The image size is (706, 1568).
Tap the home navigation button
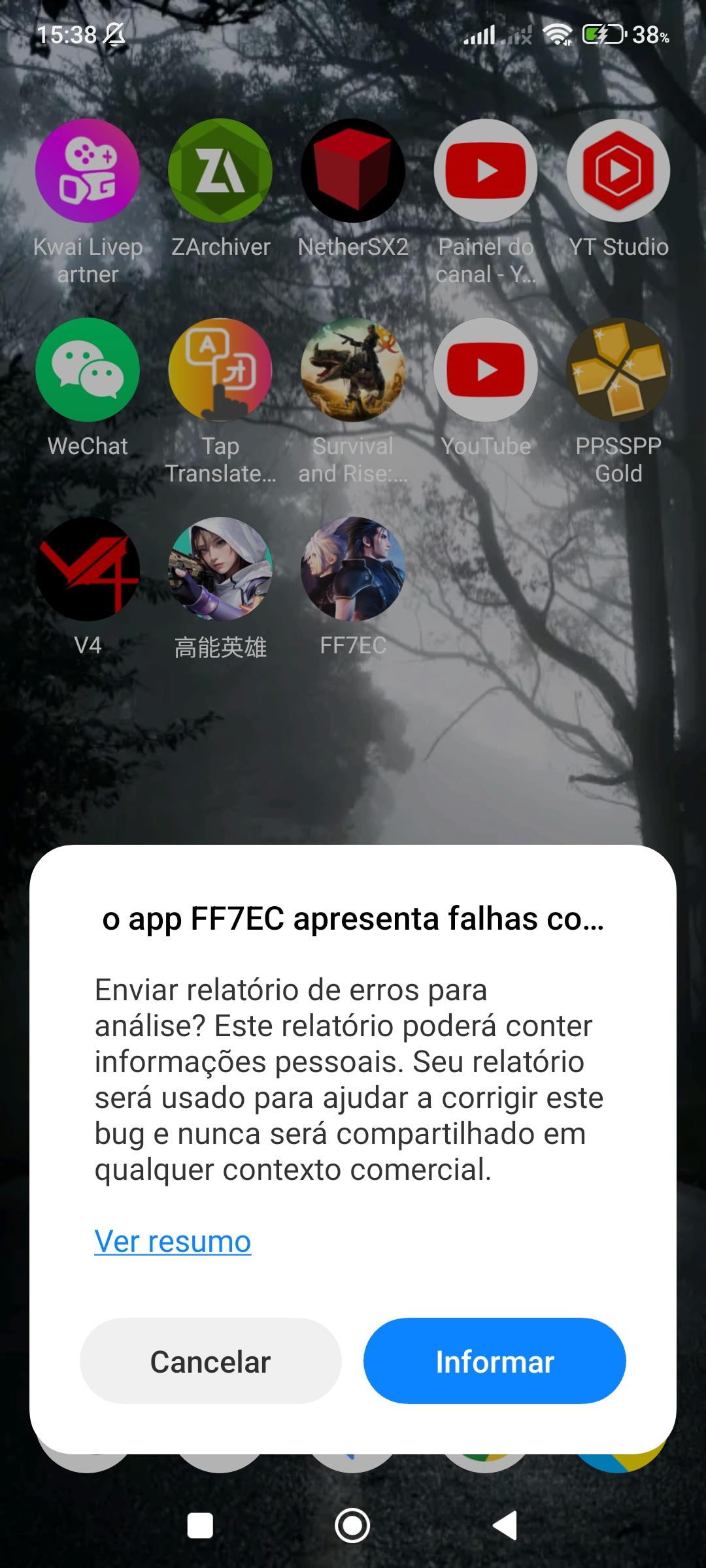click(x=352, y=1526)
